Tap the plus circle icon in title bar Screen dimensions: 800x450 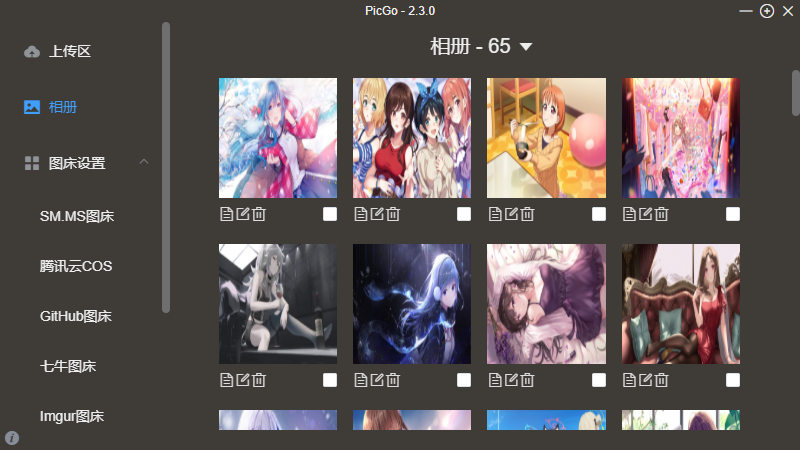[x=767, y=11]
